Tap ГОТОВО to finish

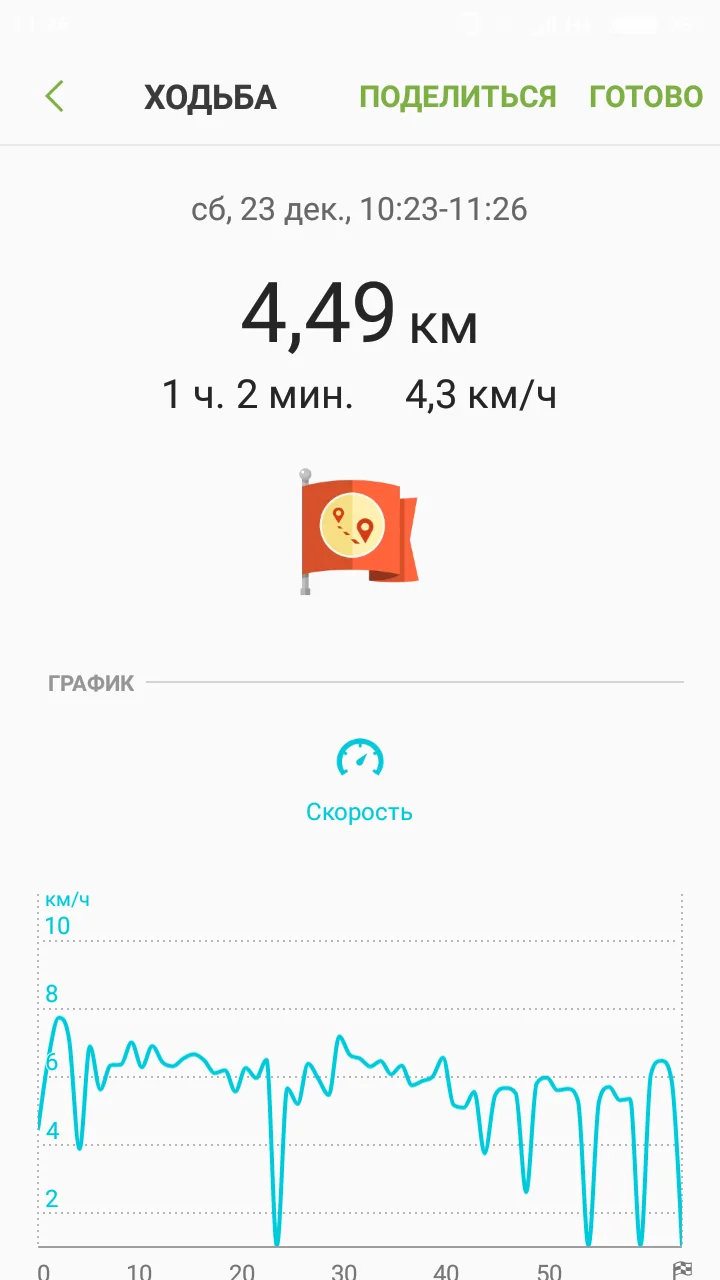tap(646, 97)
